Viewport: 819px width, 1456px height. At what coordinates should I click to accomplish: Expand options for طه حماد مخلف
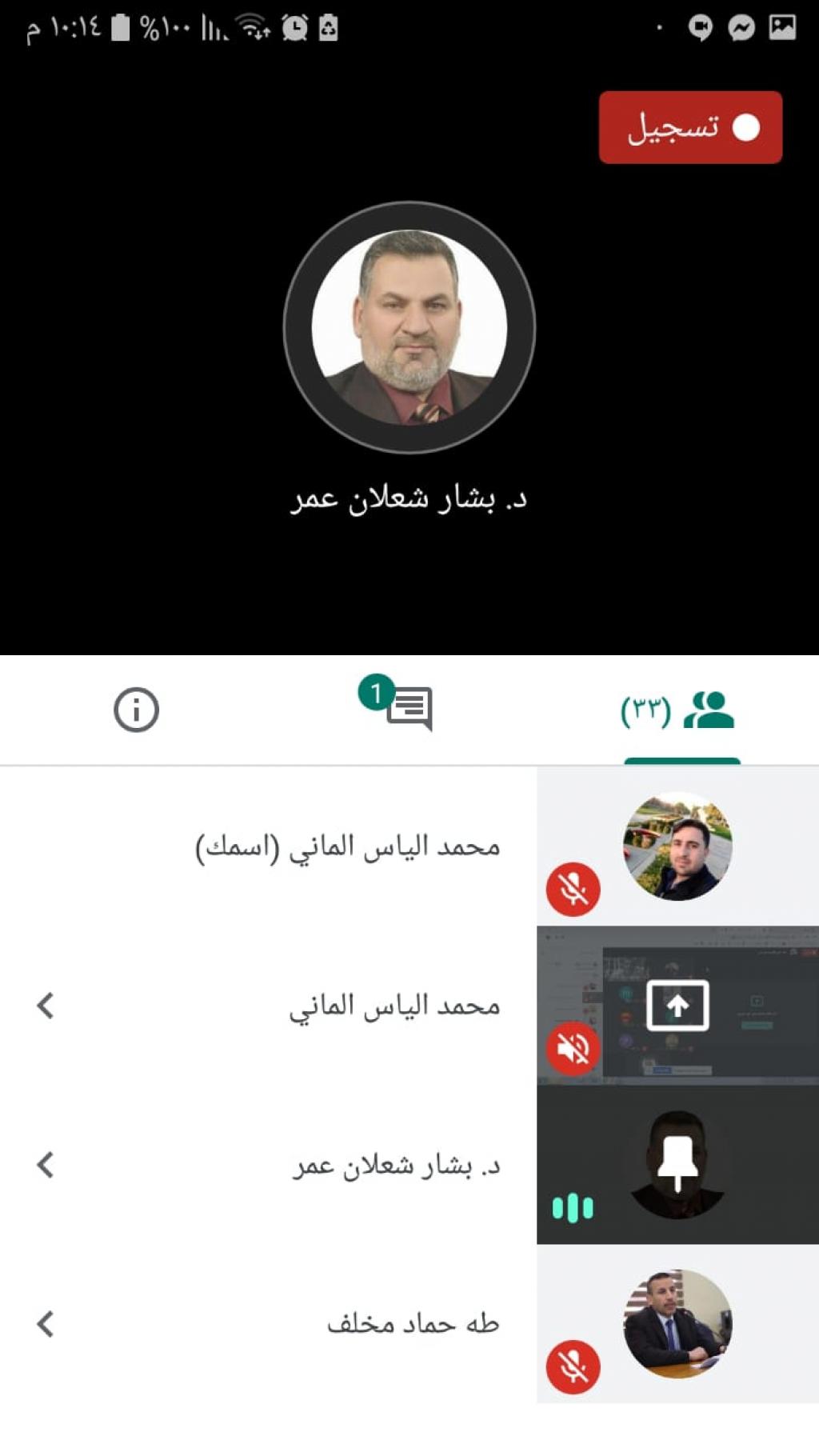click(46, 1324)
